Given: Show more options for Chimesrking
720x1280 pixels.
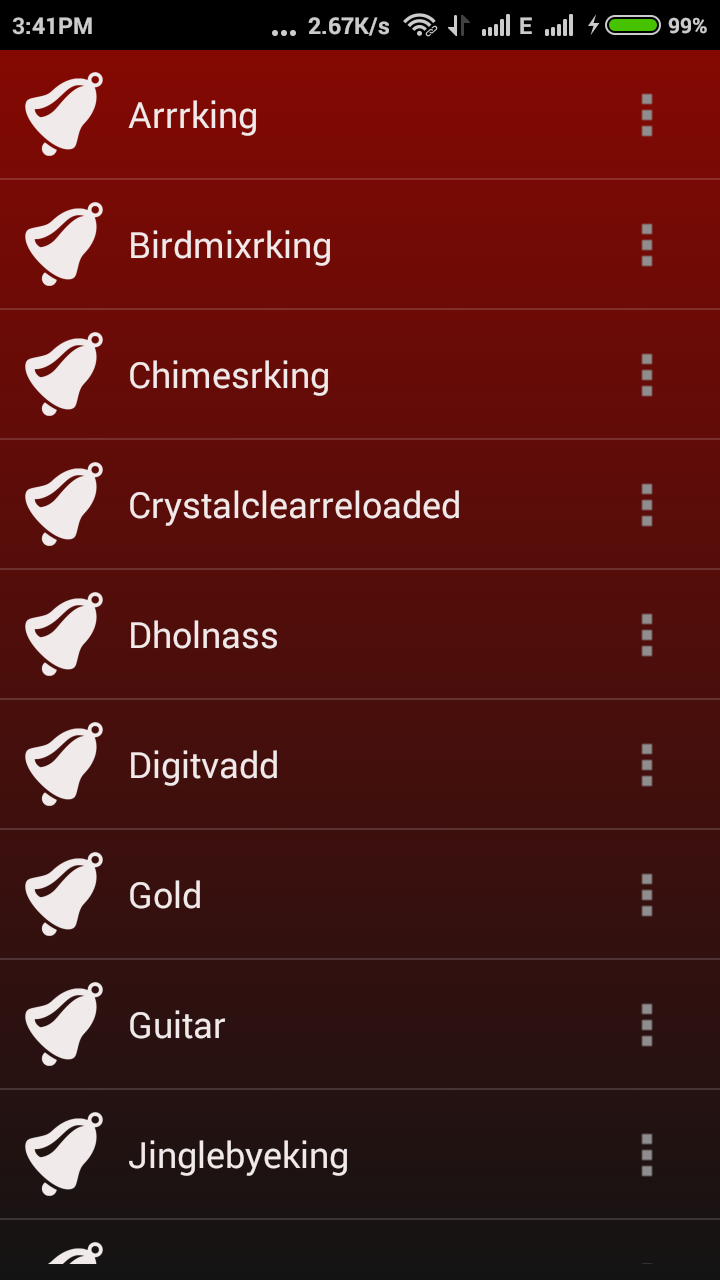Looking at the screenshot, I should pos(647,376).
